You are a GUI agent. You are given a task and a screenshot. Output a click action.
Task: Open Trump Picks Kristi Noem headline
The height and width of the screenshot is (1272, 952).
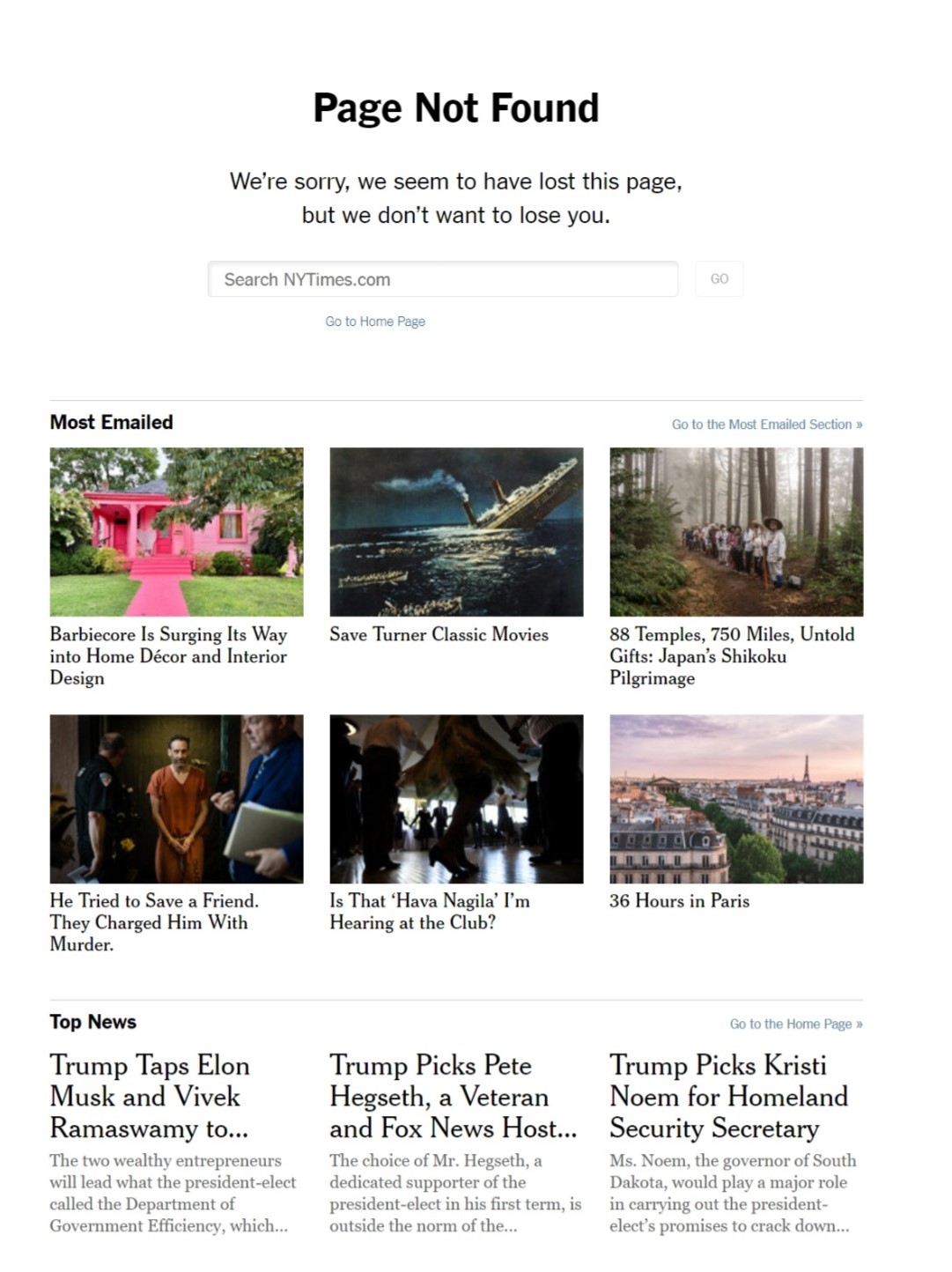(x=728, y=1096)
